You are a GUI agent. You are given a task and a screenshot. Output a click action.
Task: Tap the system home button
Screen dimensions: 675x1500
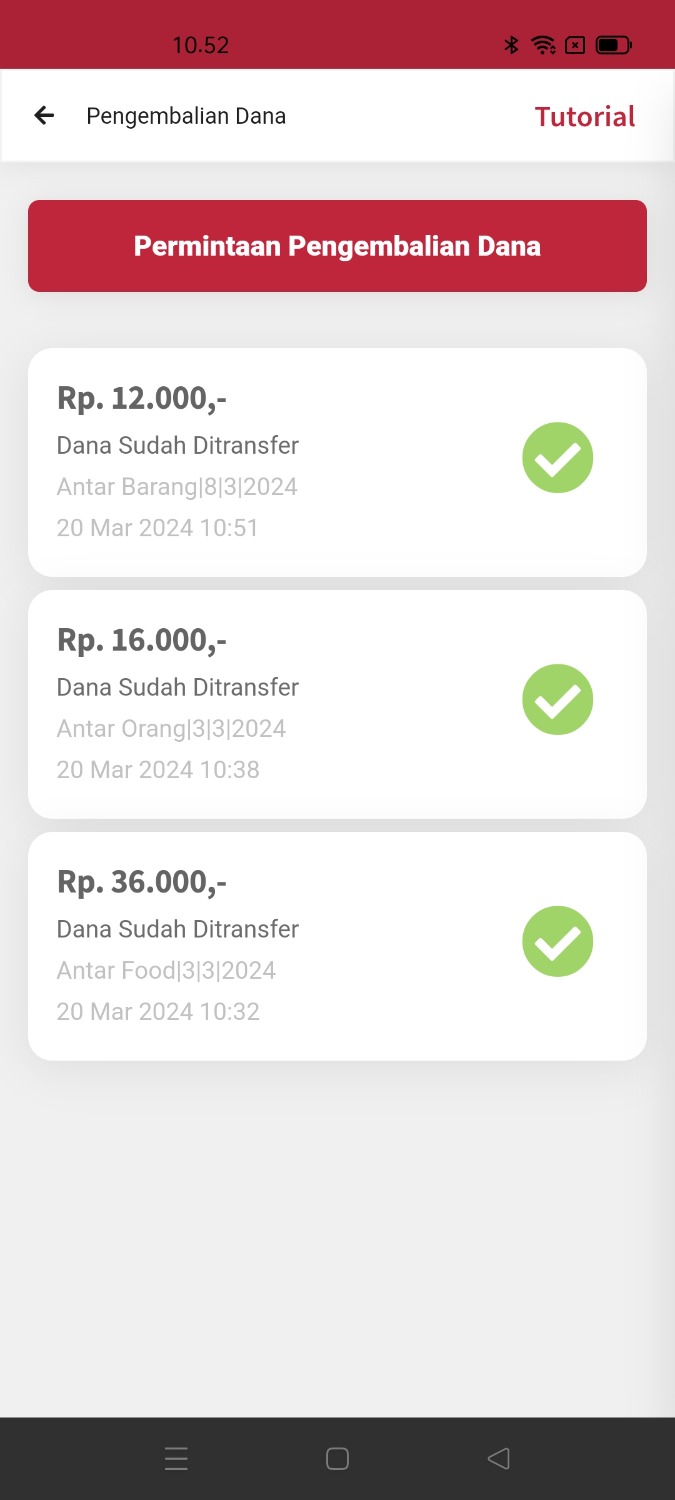(337, 1459)
